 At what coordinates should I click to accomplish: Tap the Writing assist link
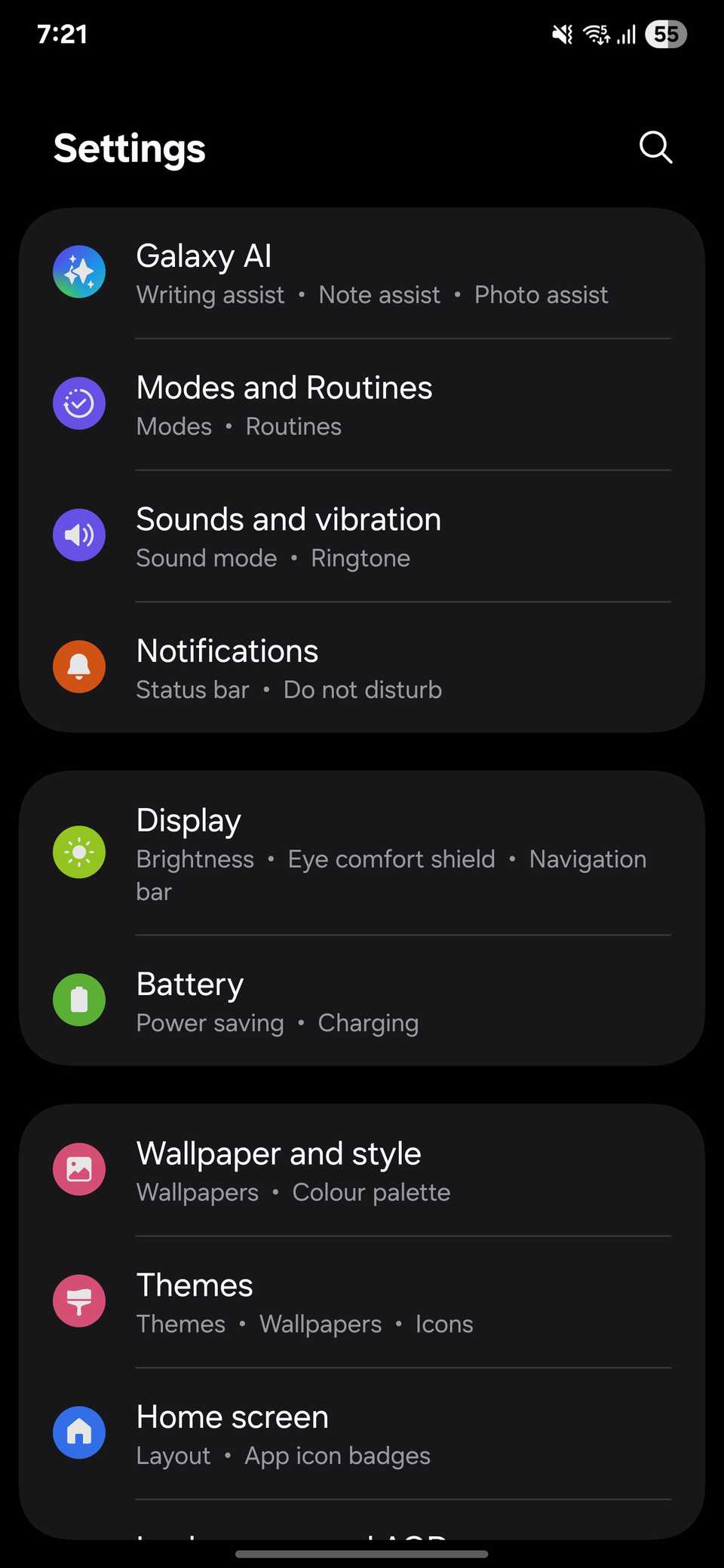click(x=210, y=295)
